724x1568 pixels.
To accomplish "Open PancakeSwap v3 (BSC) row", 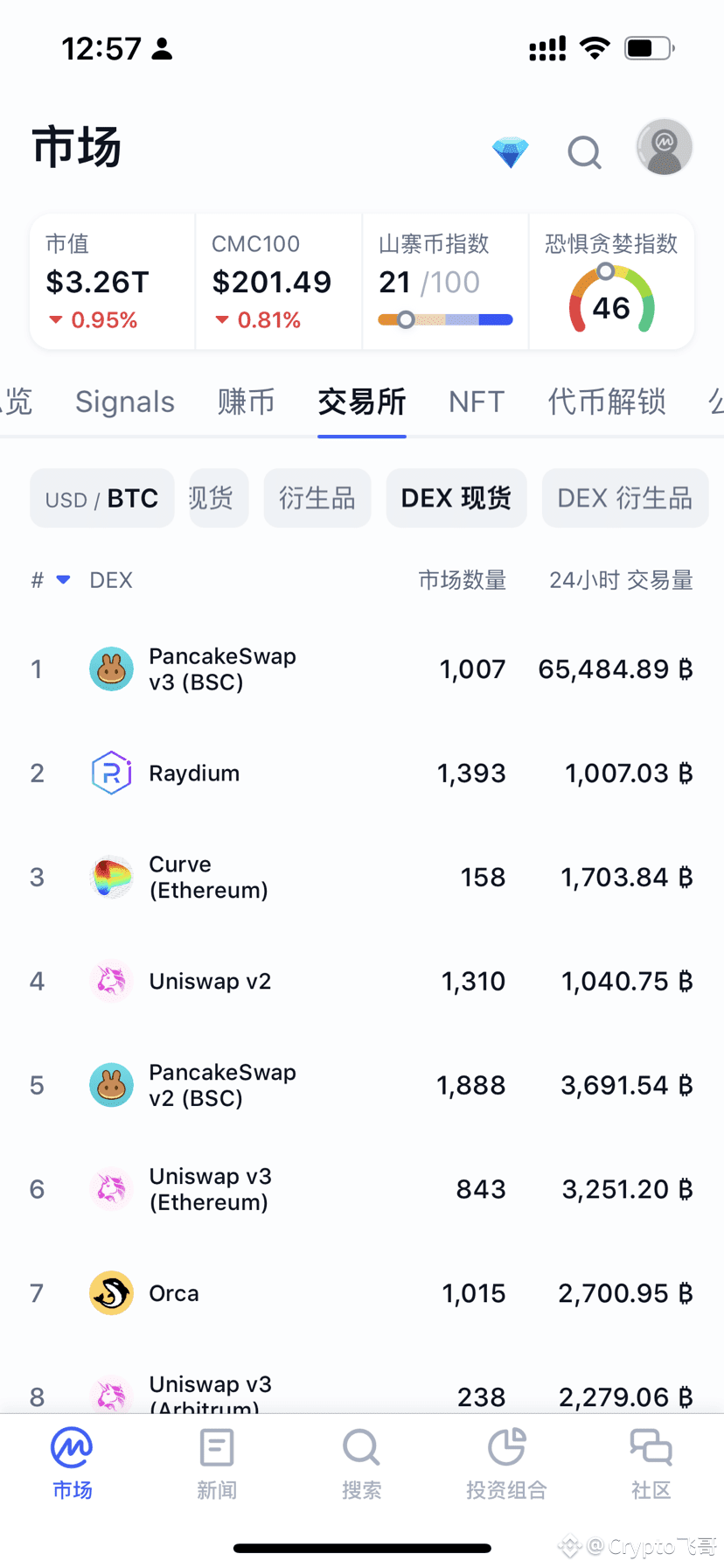I will point(362,669).
